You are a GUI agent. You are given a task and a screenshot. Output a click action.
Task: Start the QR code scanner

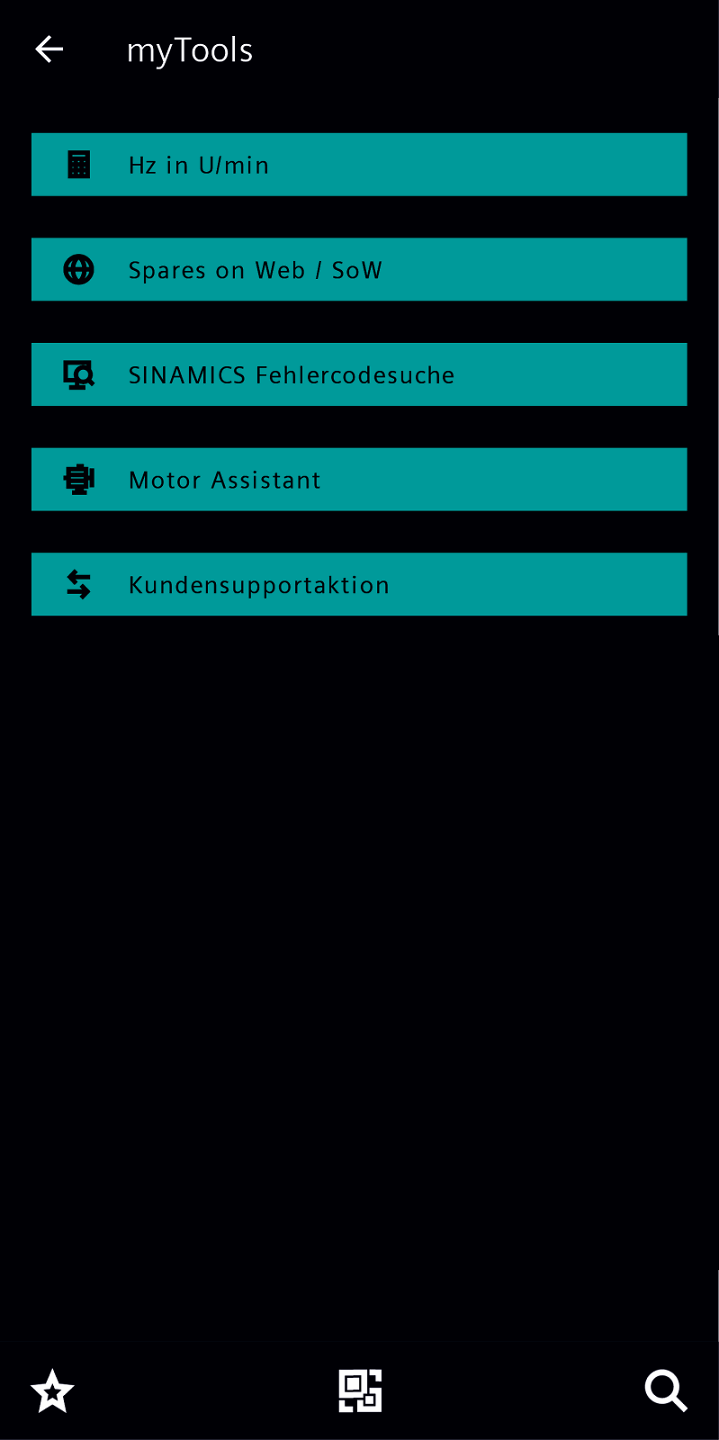[x=360, y=1391]
